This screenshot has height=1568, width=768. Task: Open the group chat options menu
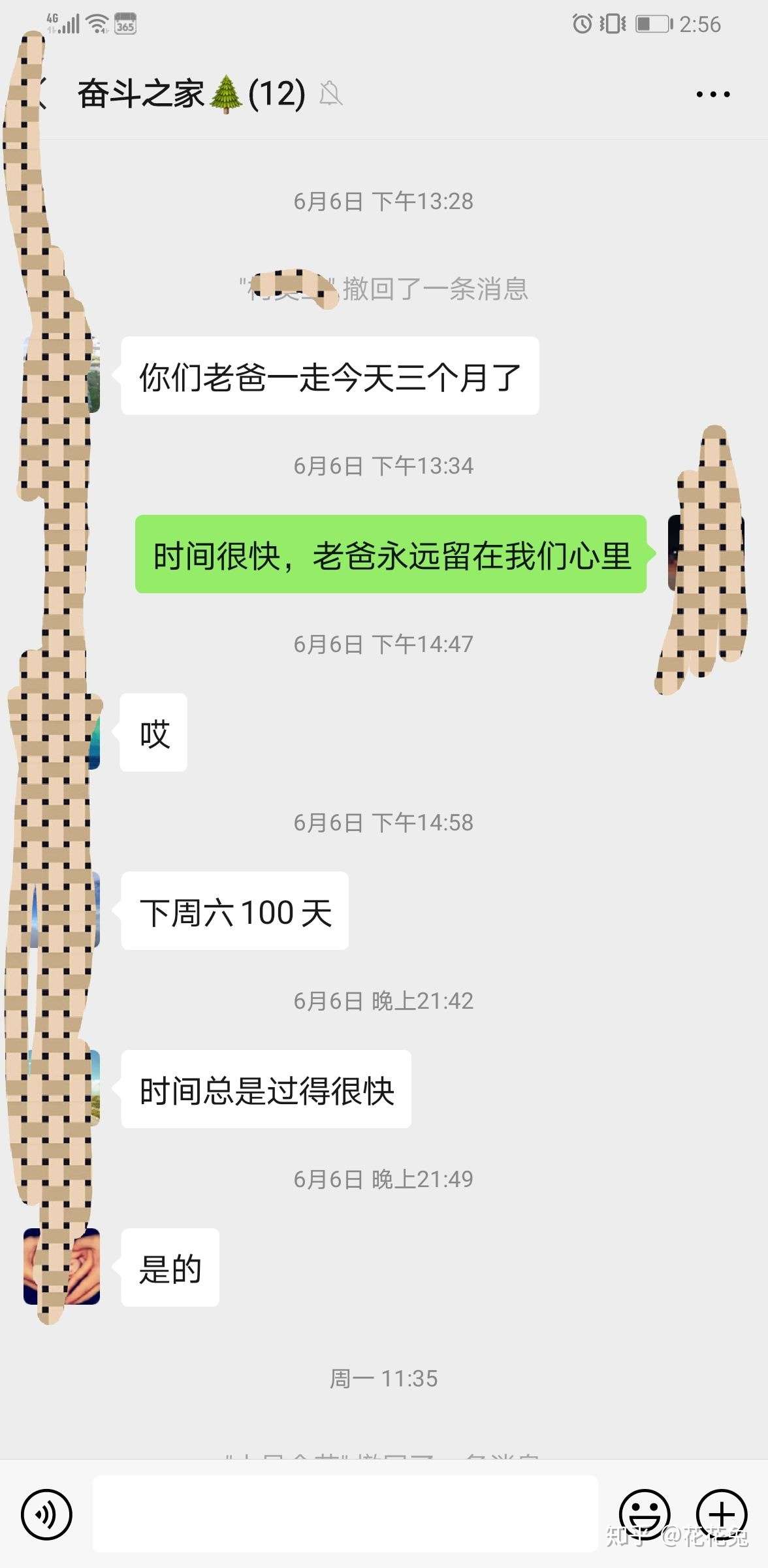click(712, 95)
